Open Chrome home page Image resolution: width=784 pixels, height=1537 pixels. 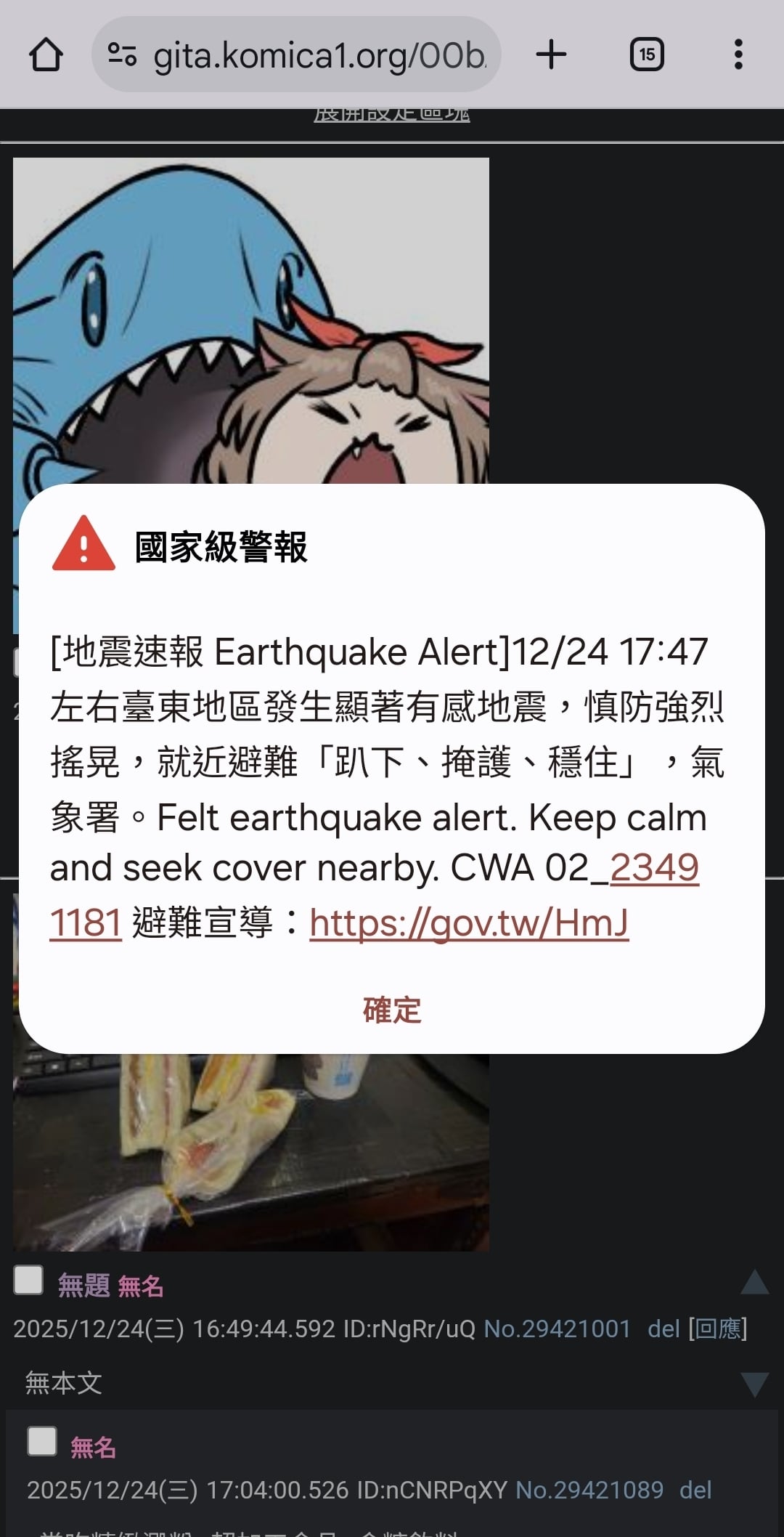46,54
